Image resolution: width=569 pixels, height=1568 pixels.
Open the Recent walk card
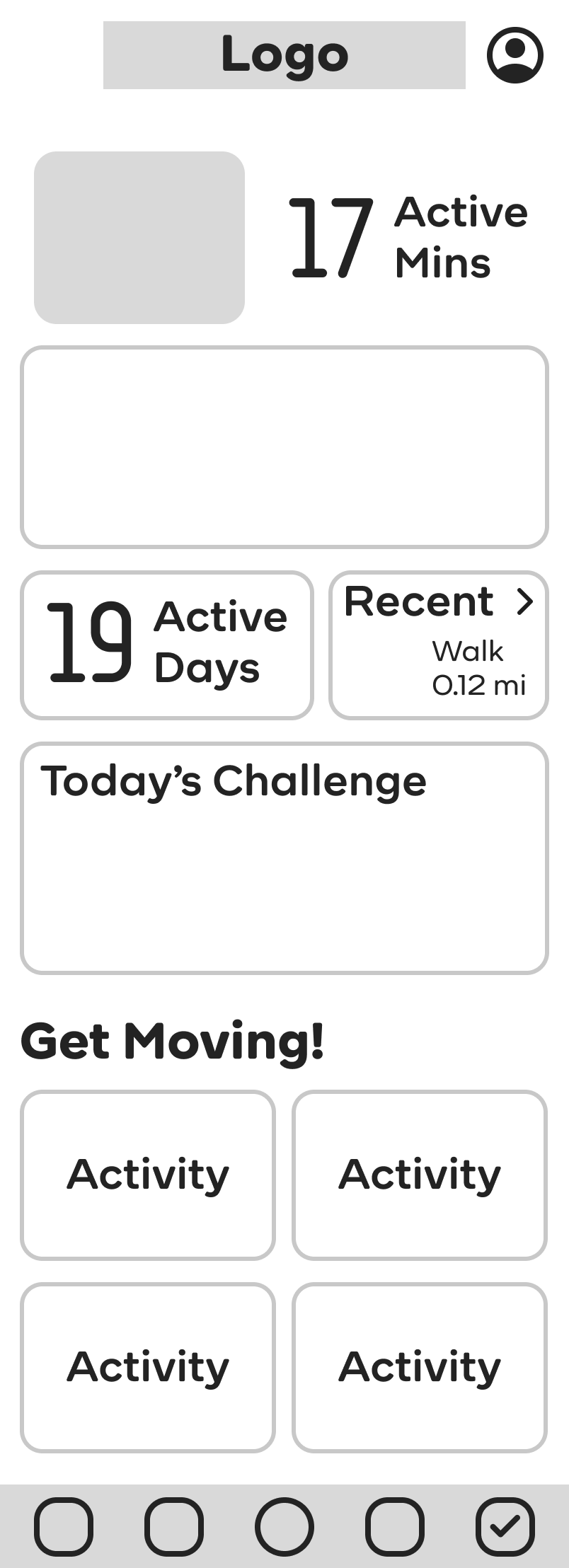point(438,645)
